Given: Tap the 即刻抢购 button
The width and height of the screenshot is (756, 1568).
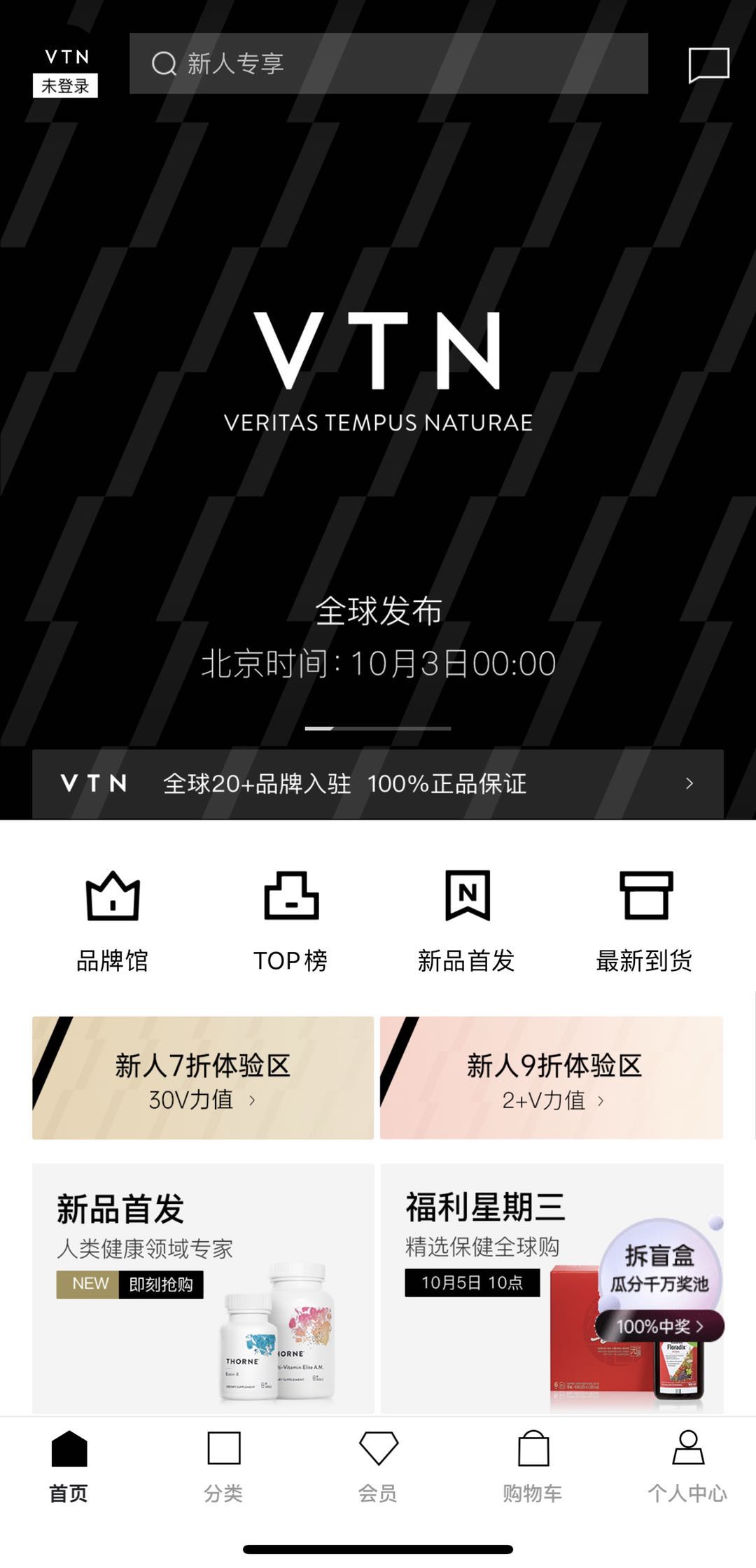Looking at the screenshot, I should (x=161, y=1284).
